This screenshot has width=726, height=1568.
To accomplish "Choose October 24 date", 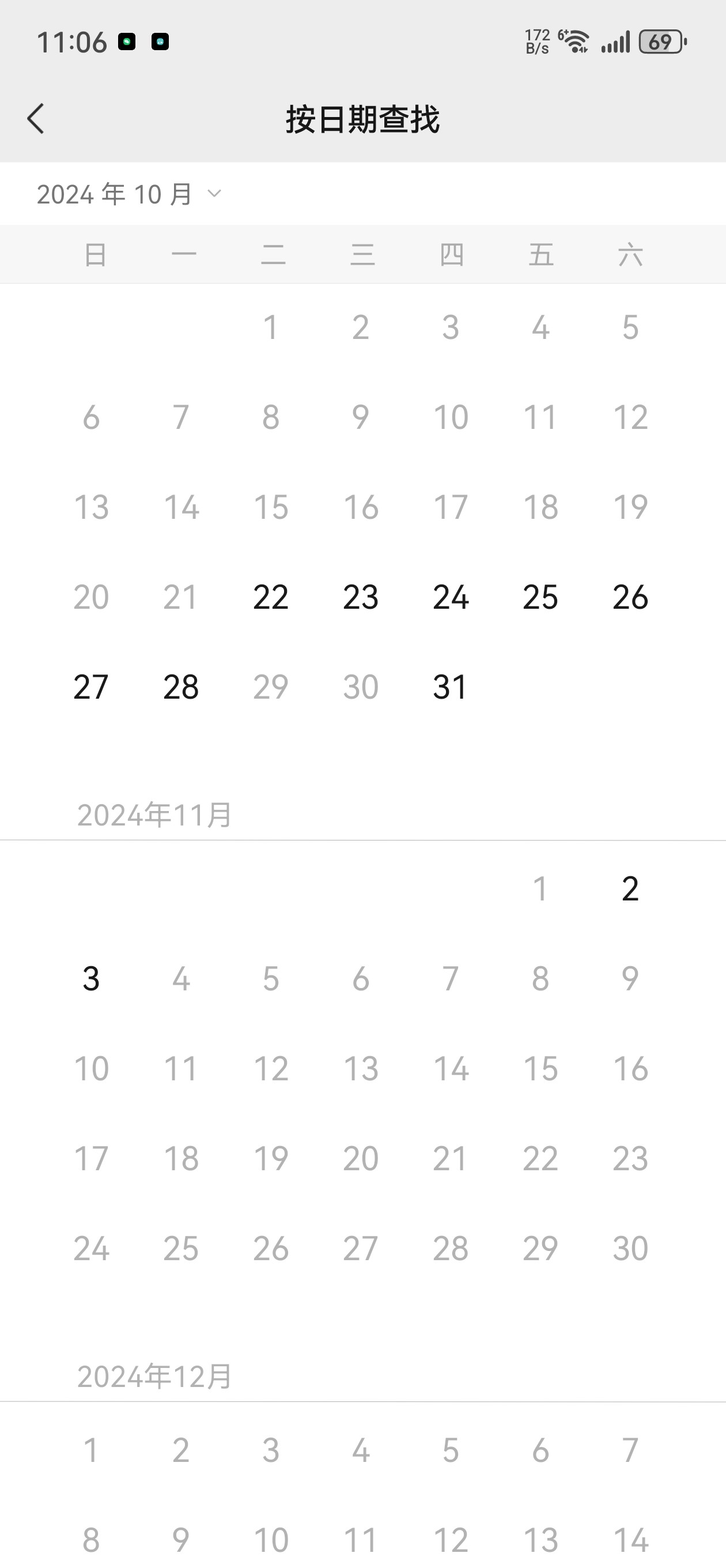I will click(x=451, y=597).
